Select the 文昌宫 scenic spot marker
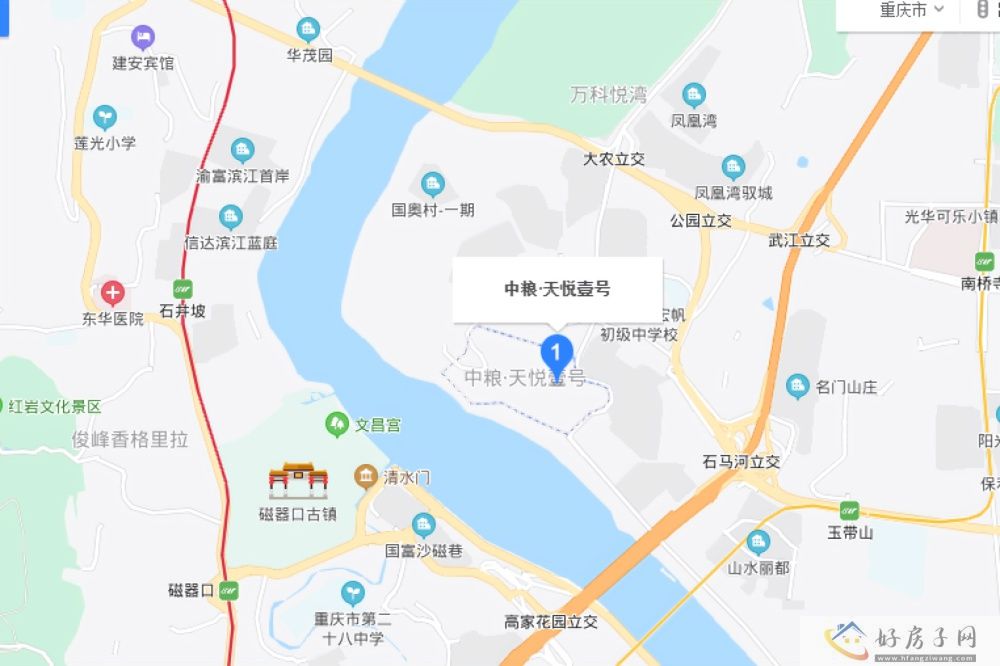1000x666 pixels. pos(338,424)
